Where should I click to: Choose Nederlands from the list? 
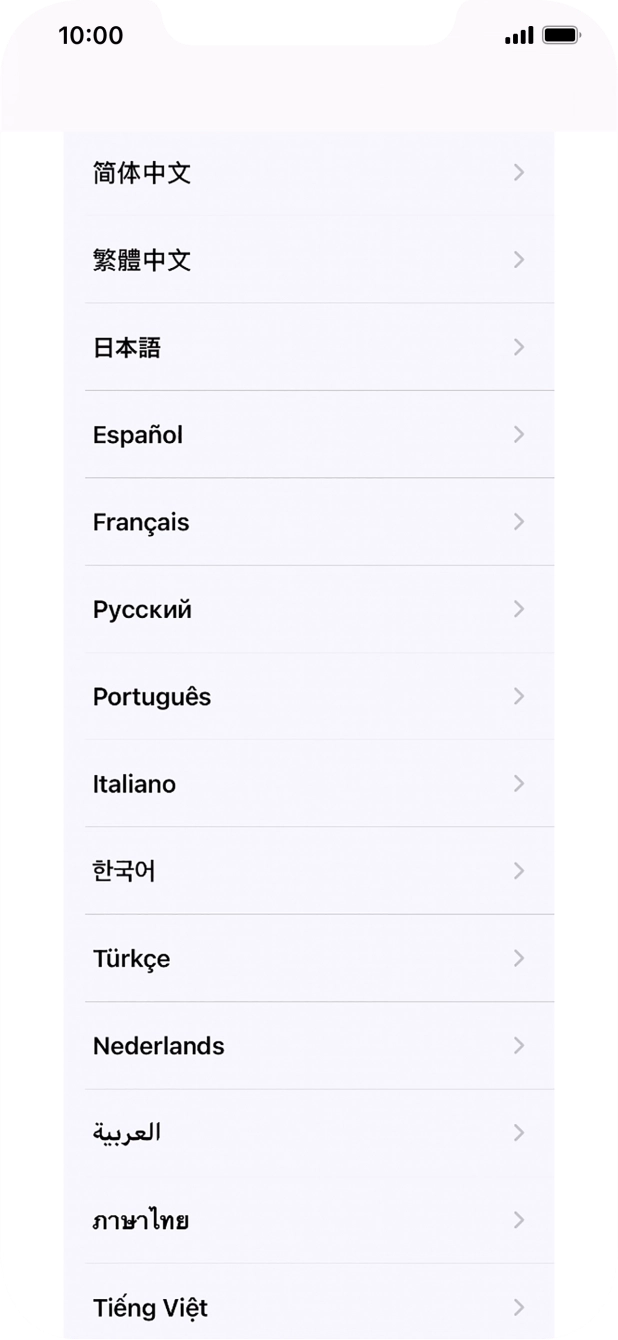pyautogui.click(x=308, y=1046)
